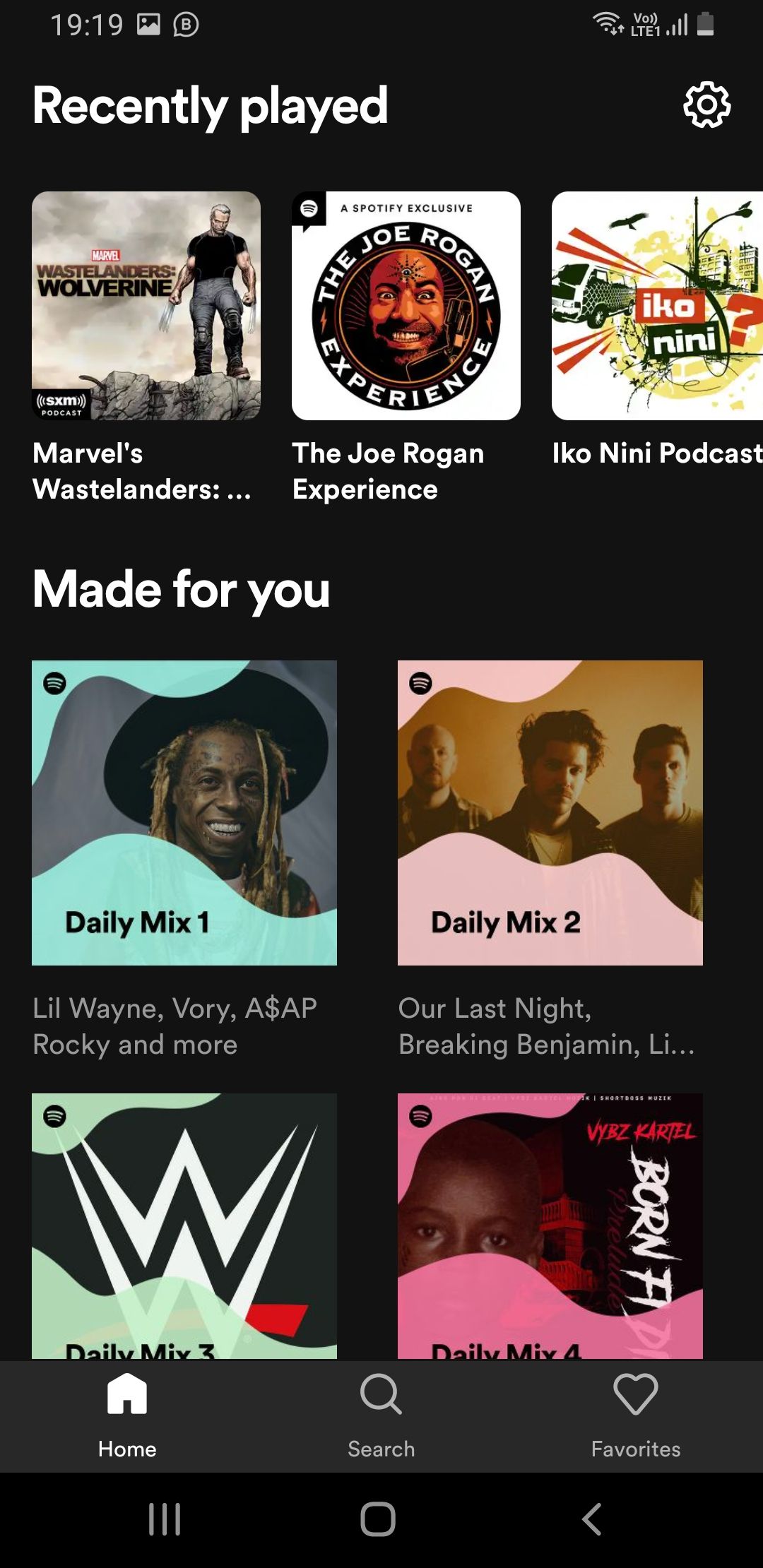Open the Daily Mix 1 playlist
Screen dimensions: 763x1568
click(x=184, y=812)
